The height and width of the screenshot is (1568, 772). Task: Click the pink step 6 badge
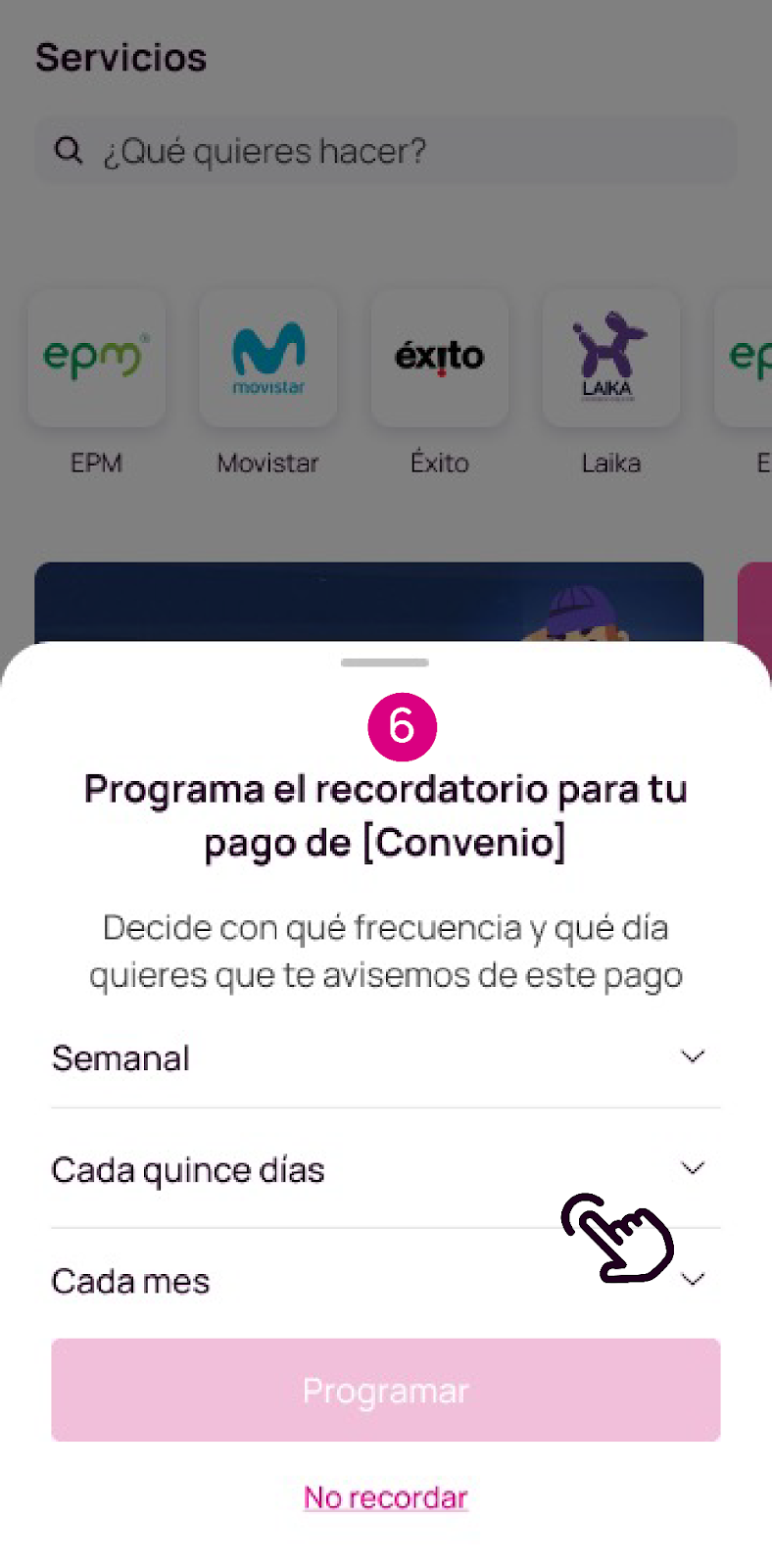pyautogui.click(x=402, y=727)
